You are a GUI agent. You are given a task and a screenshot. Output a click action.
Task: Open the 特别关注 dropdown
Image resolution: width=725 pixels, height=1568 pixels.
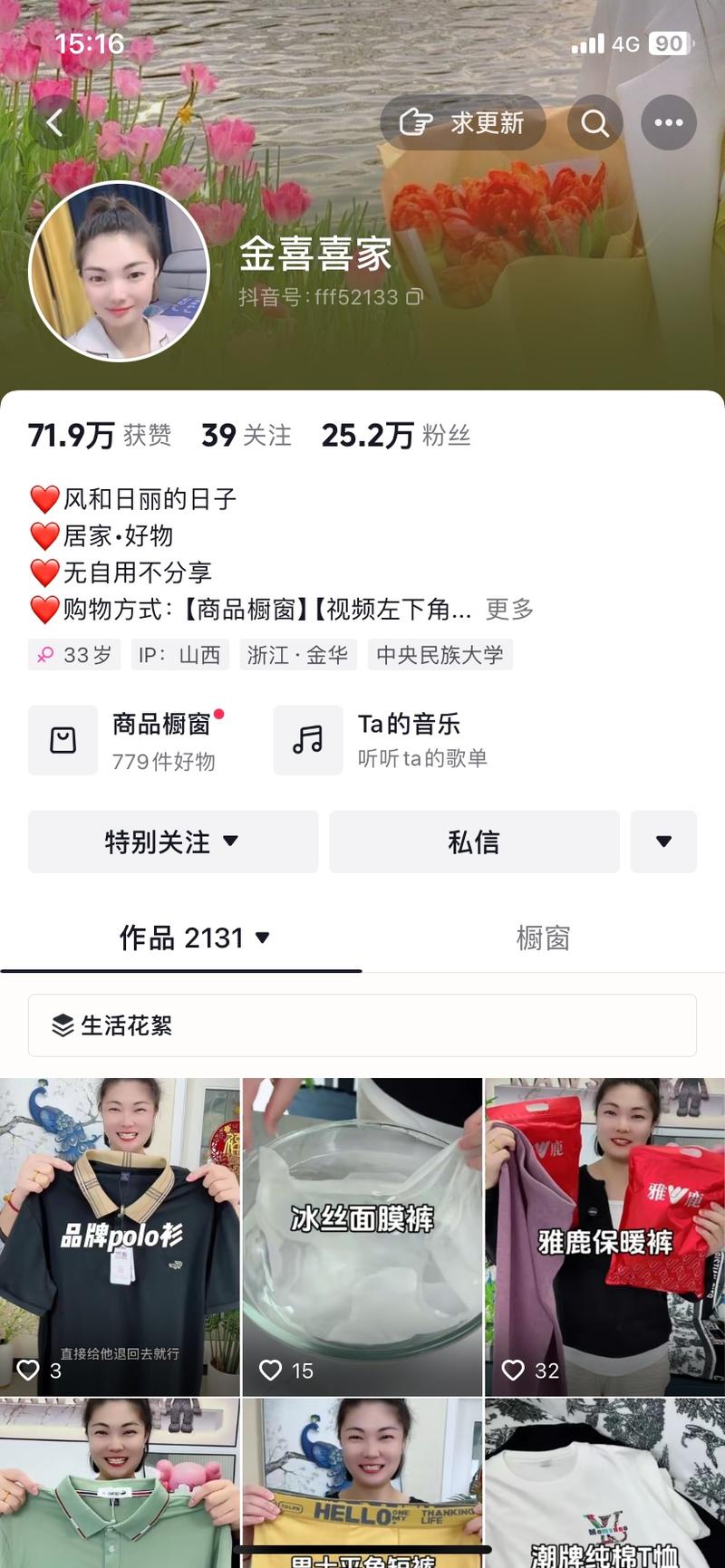click(x=236, y=842)
